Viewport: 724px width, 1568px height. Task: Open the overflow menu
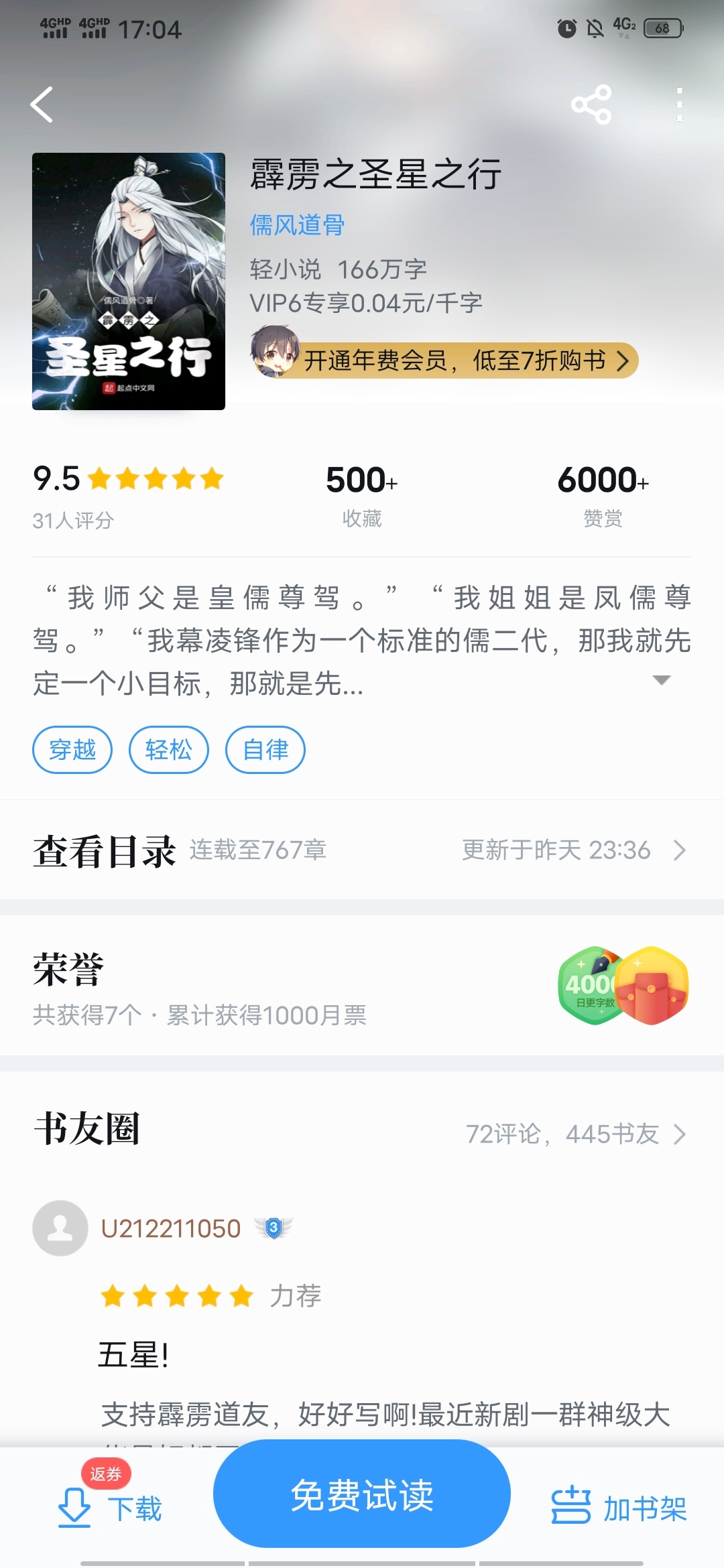click(679, 105)
